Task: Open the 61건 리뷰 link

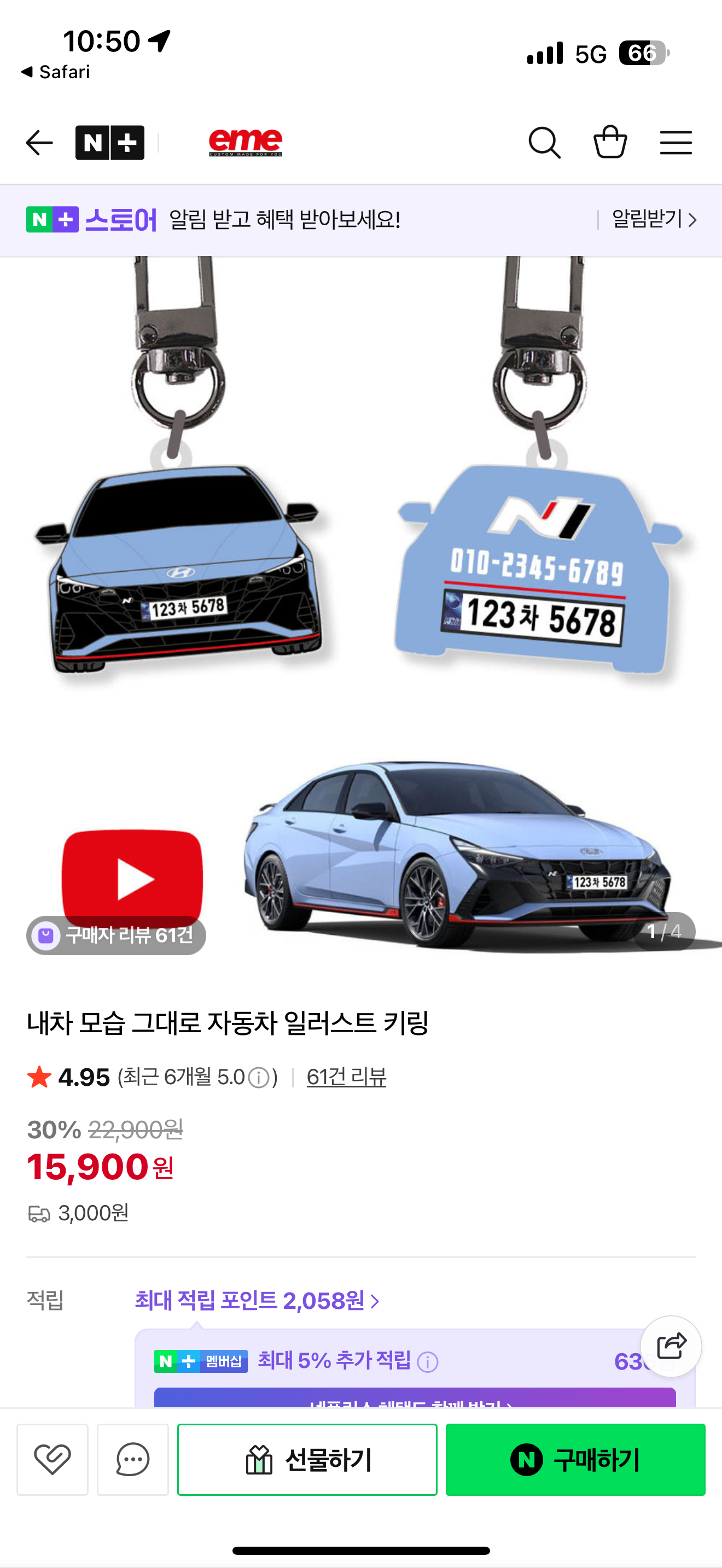Action: pyautogui.click(x=346, y=1077)
